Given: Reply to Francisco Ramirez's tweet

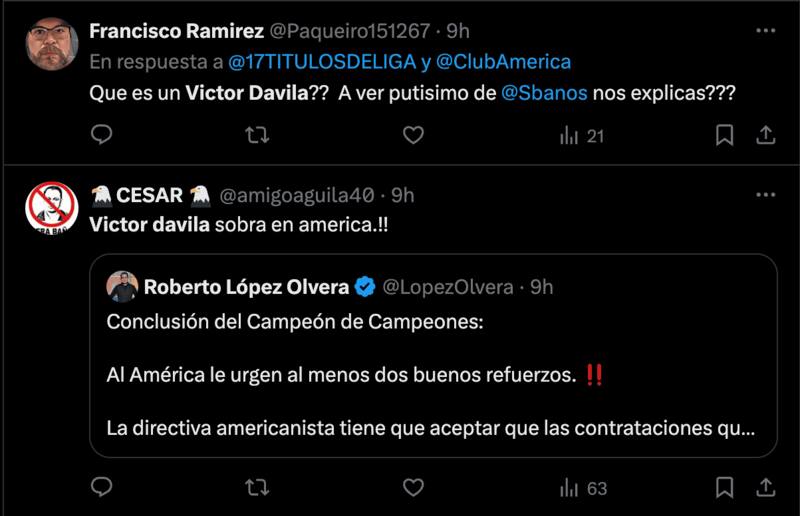Looking at the screenshot, I should (101, 135).
